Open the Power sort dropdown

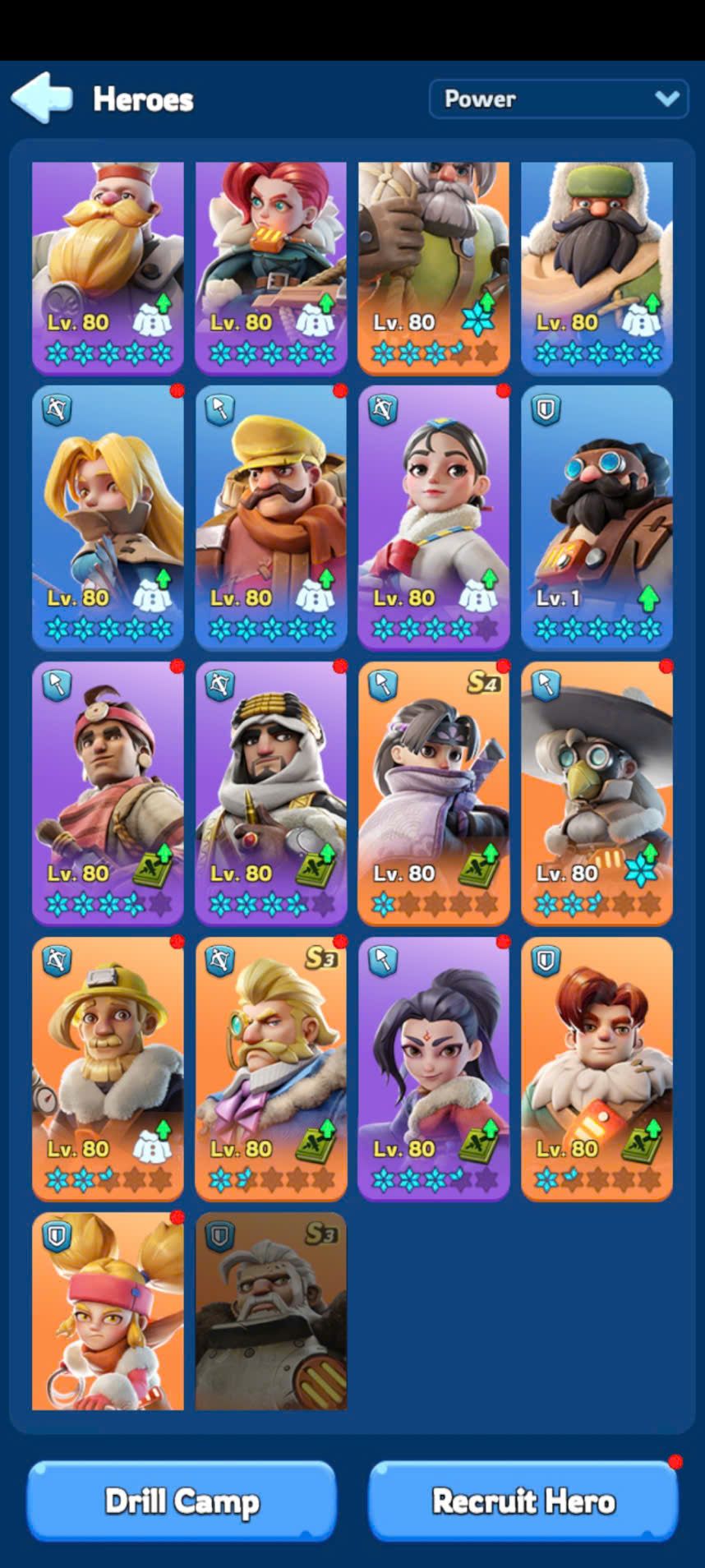(559, 99)
